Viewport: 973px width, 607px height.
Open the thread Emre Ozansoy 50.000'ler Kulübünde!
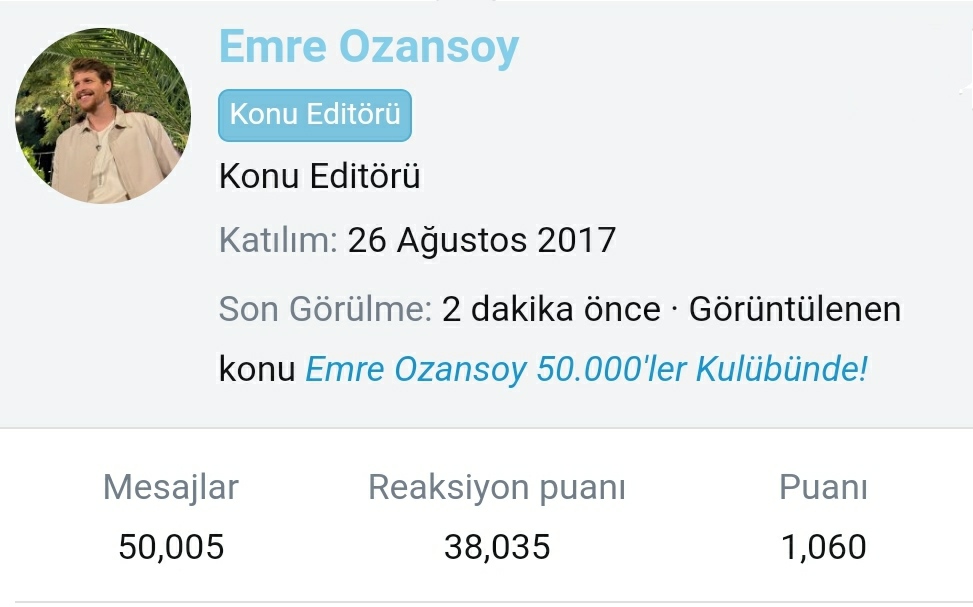tap(585, 369)
